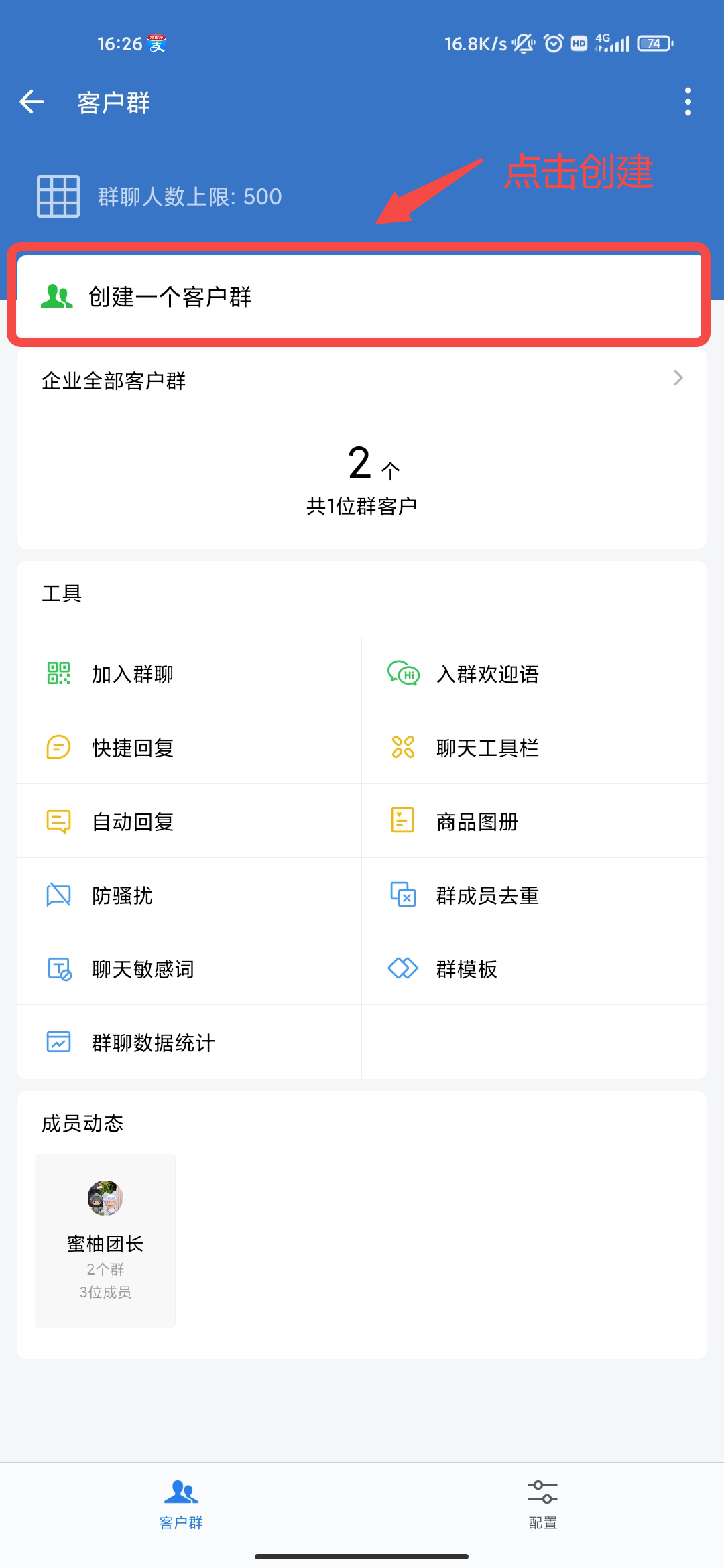View 群聊数据统计 statistics
Viewport: 724px width, 1568px height.
[x=189, y=1042]
